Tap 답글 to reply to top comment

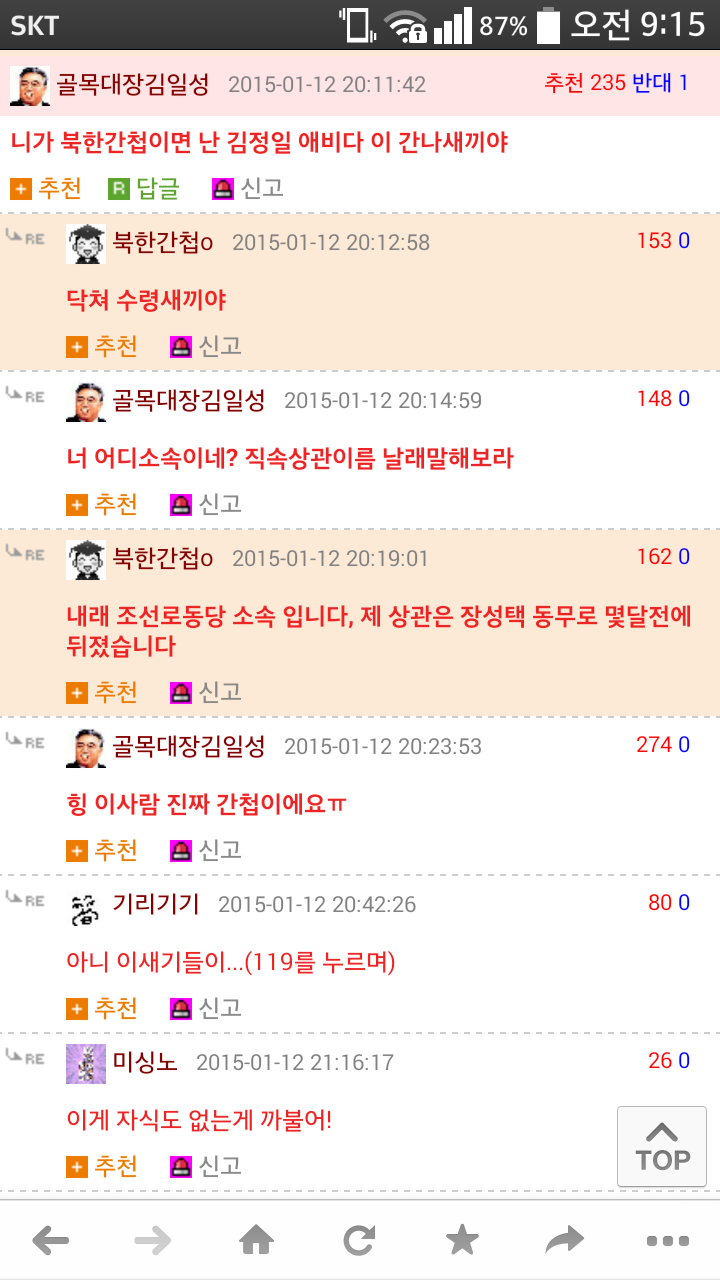point(144,188)
